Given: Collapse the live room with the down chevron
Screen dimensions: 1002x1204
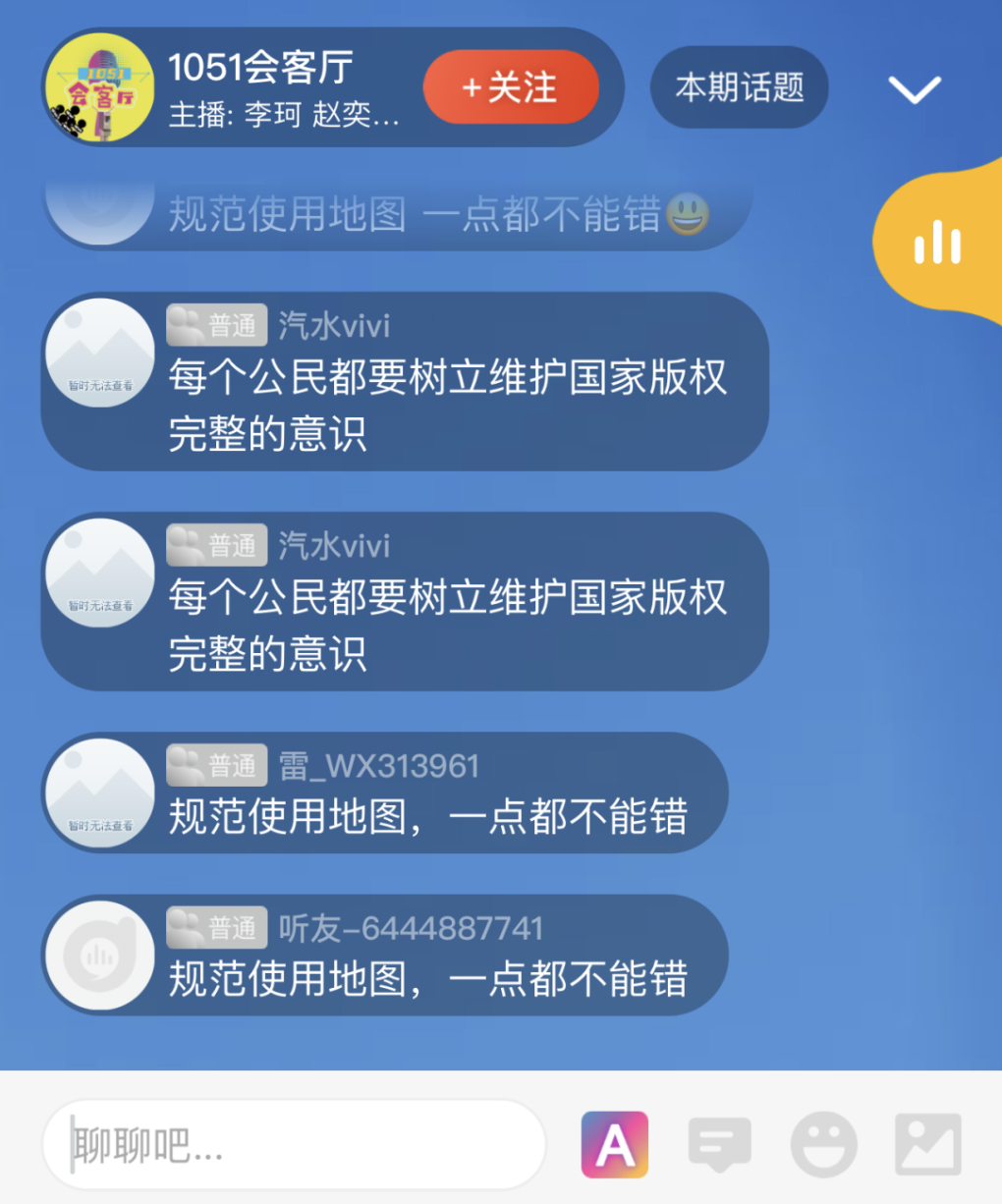Looking at the screenshot, I should point(915,89).
